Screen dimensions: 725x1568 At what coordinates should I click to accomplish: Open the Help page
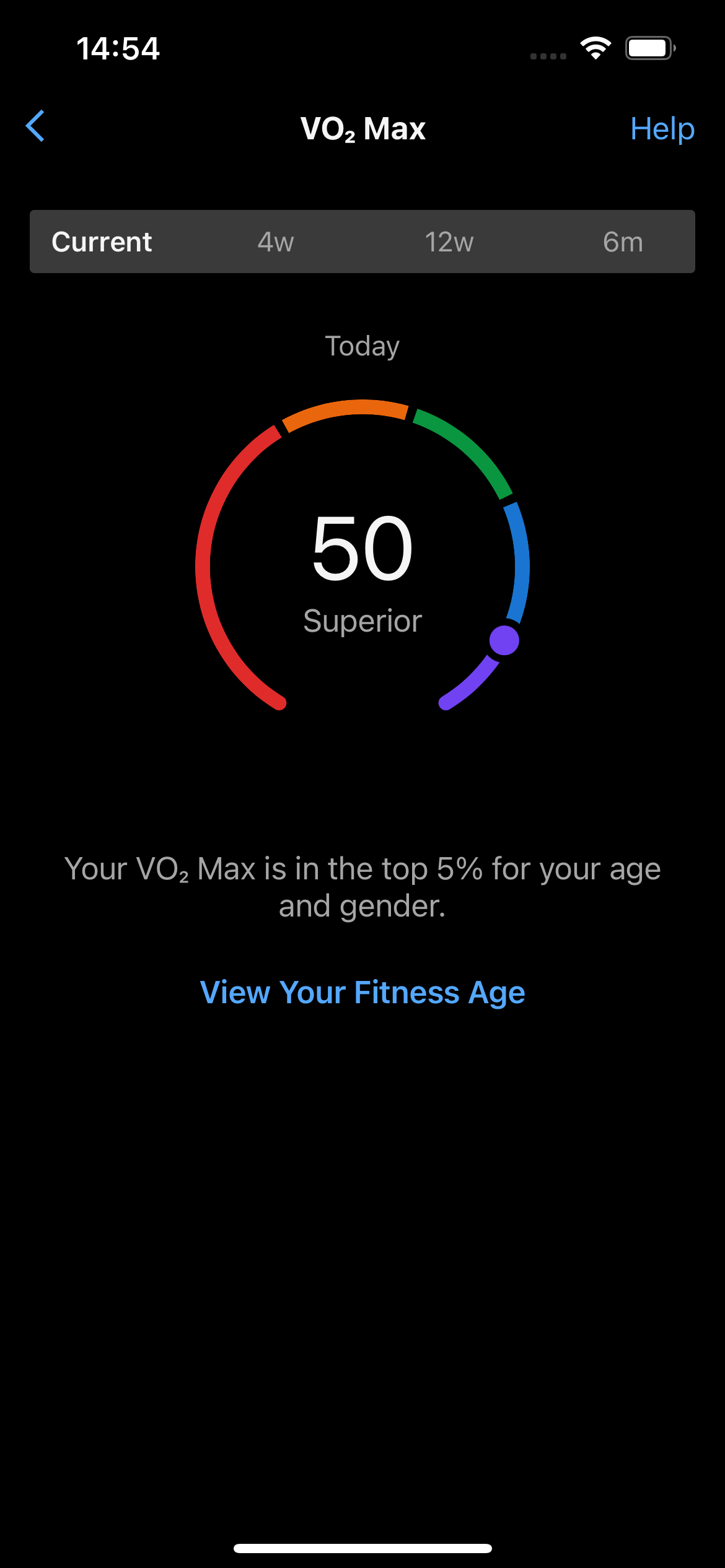[662, 129]
